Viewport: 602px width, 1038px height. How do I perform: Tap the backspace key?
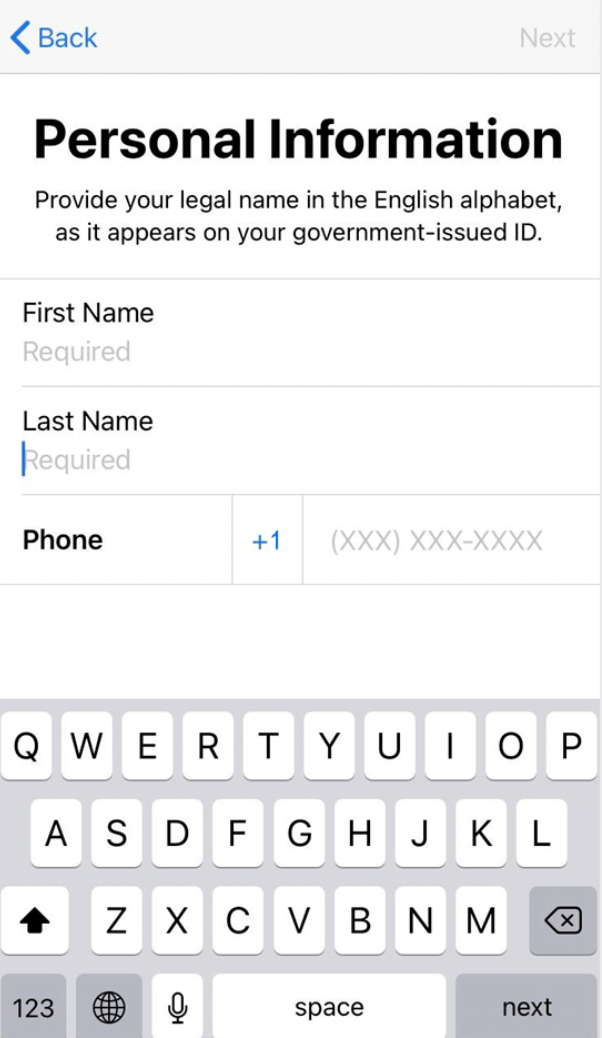[x=563, y=920]
